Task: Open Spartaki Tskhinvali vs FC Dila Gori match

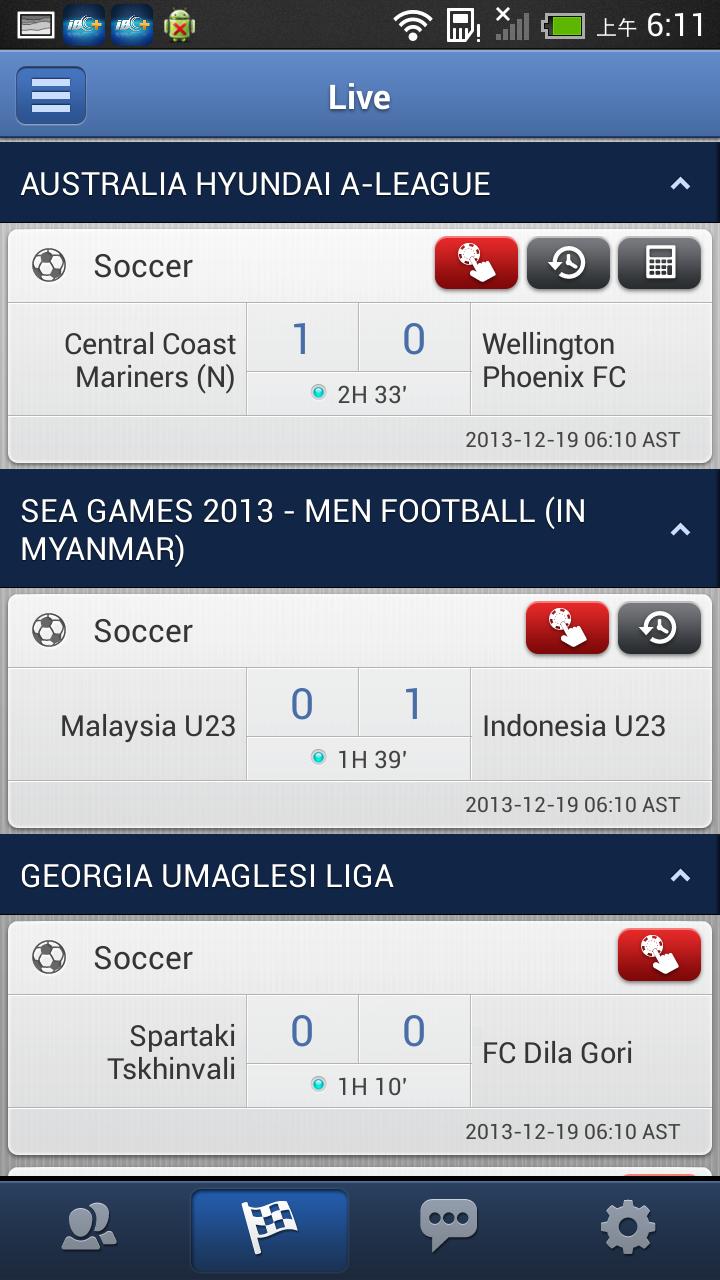Action: tap(358, 1052)
